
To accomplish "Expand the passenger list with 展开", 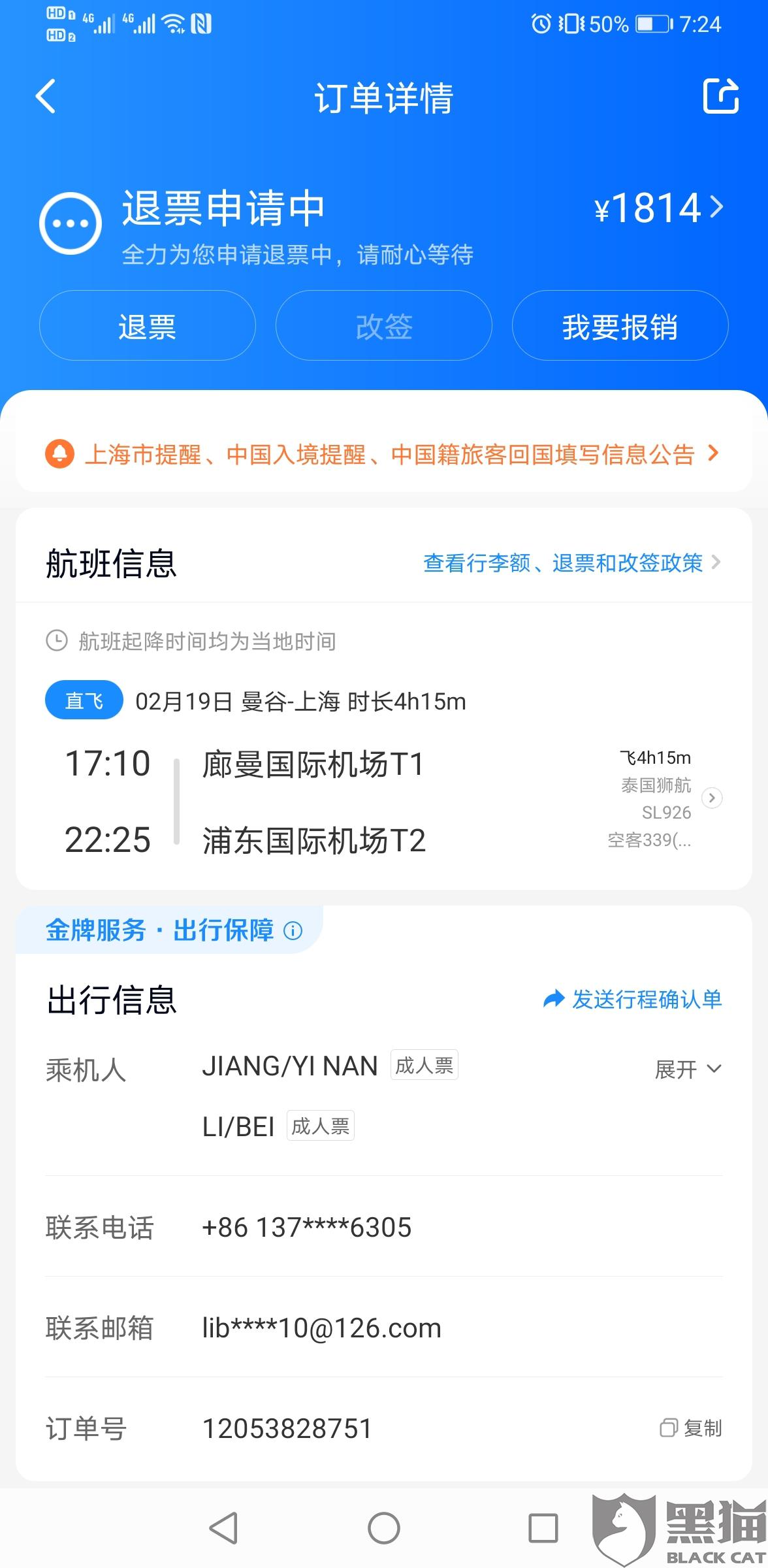I will [688, 1070].
